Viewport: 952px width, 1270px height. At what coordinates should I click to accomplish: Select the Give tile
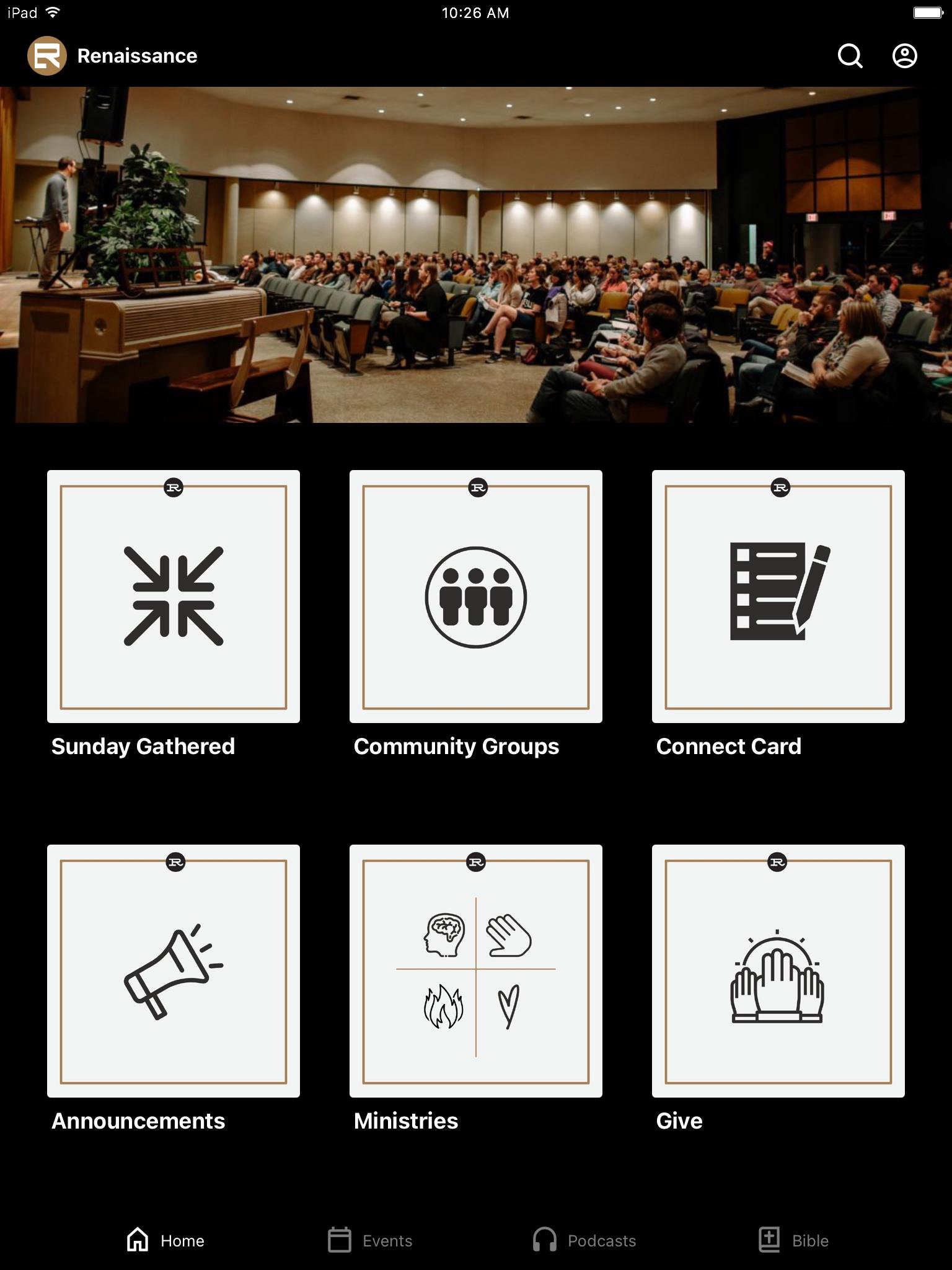pyautogui.click(x=778, y=971)
